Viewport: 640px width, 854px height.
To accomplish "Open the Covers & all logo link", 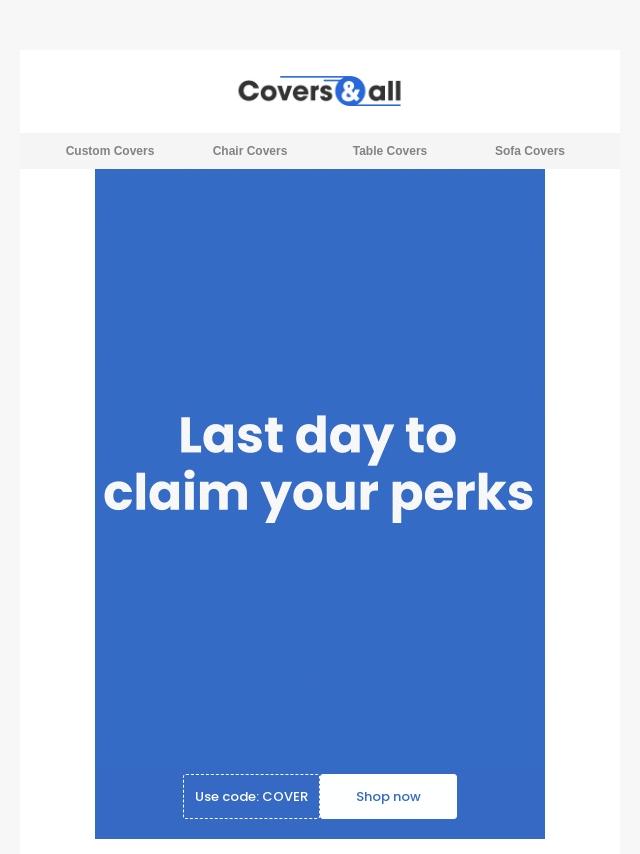I will 320,91.
